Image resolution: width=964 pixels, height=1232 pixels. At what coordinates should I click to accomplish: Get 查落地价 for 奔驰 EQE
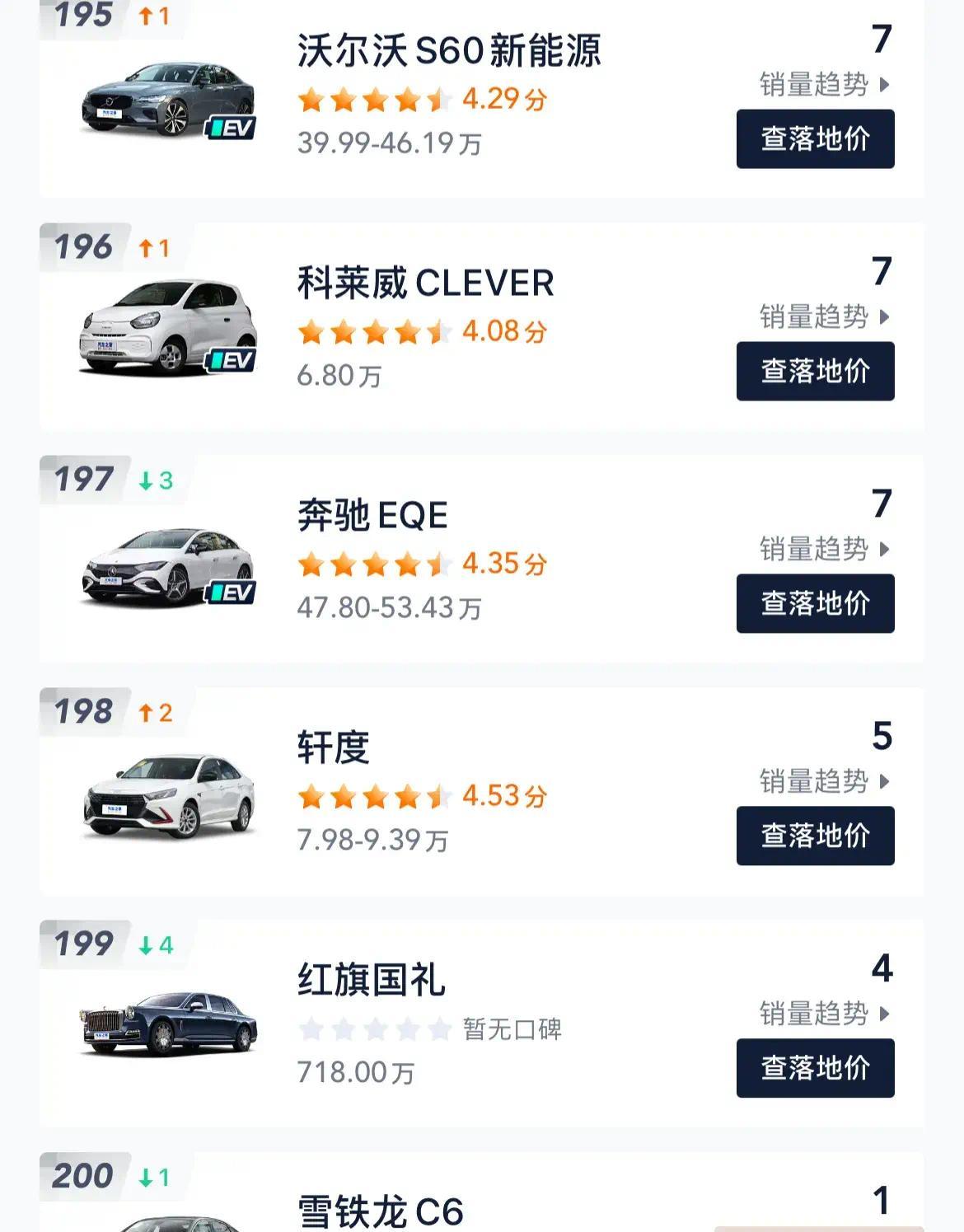(x=815, y=603)
